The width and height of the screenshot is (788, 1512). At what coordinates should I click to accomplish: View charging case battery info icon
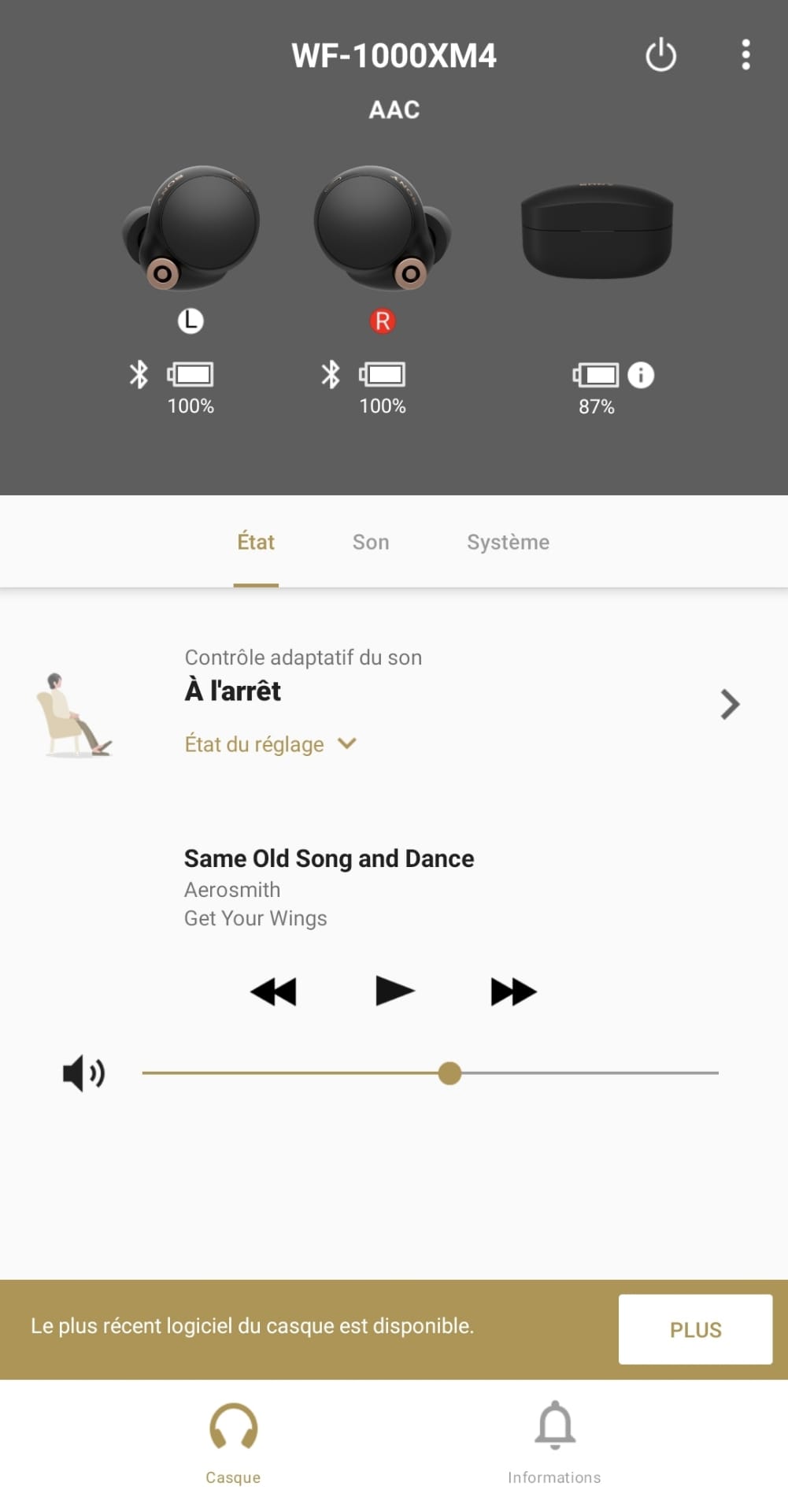641,375
